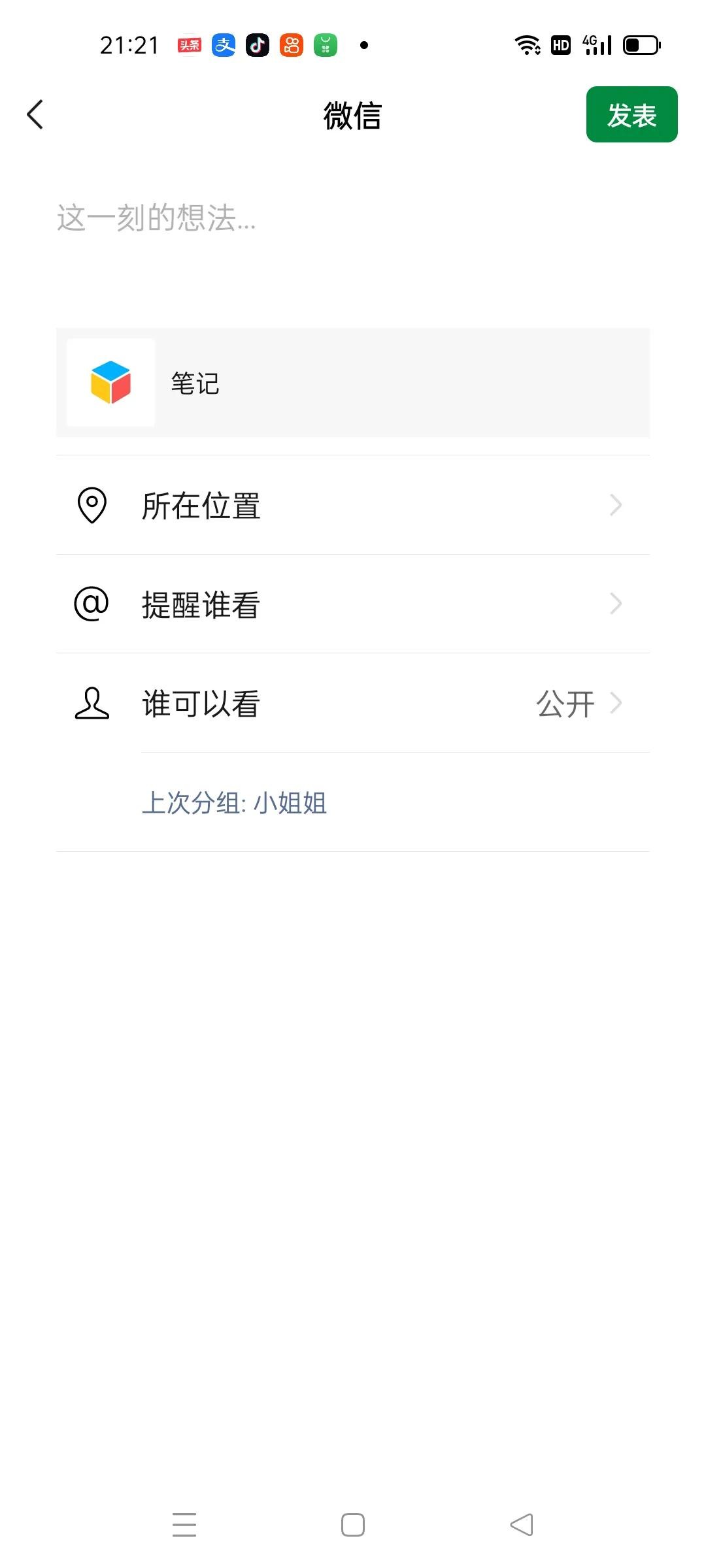The height and width of the screenshot is (1568, 706).
Task: Tap the system home button
Action: pyautogui.click(x=353, y=1525)
